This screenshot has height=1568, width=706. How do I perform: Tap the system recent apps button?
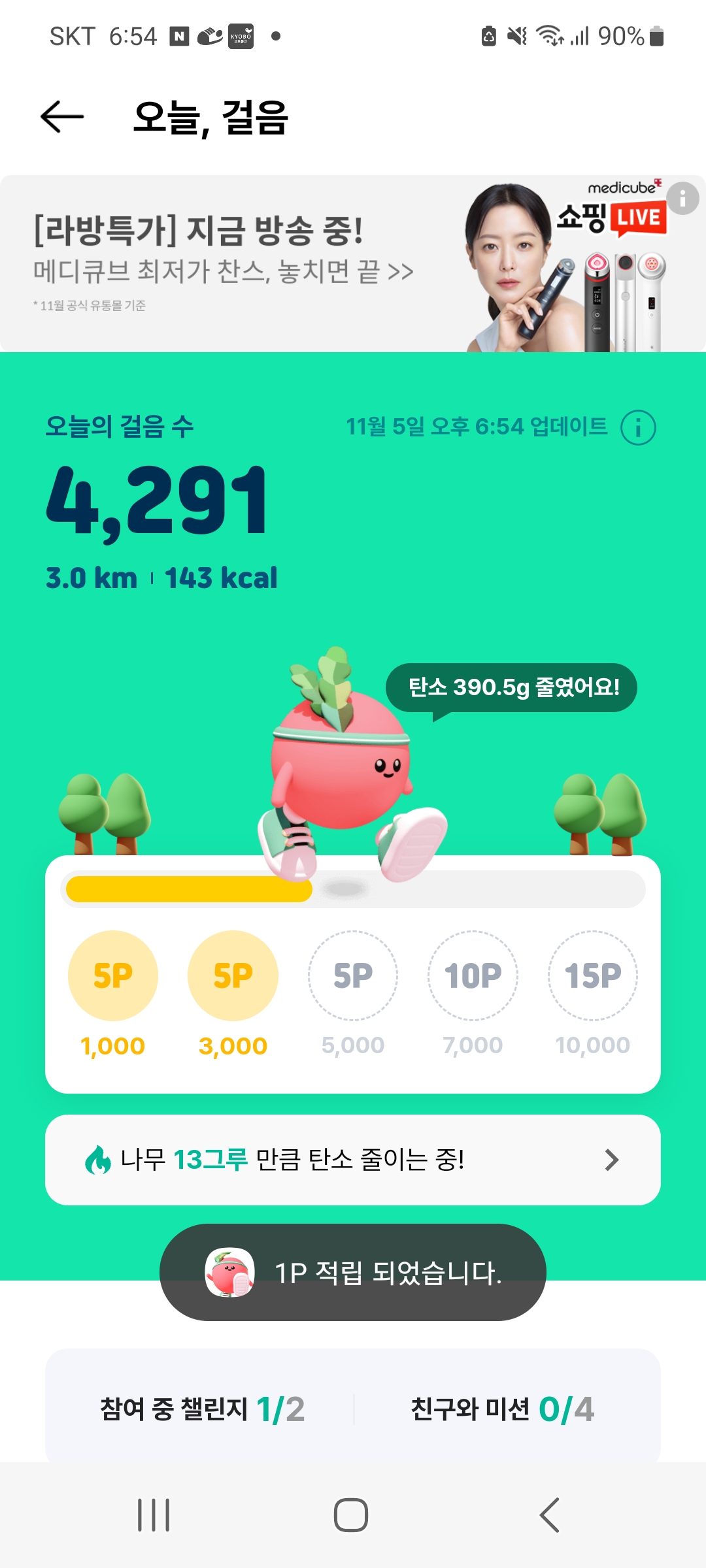click(x=154, y=1514)
